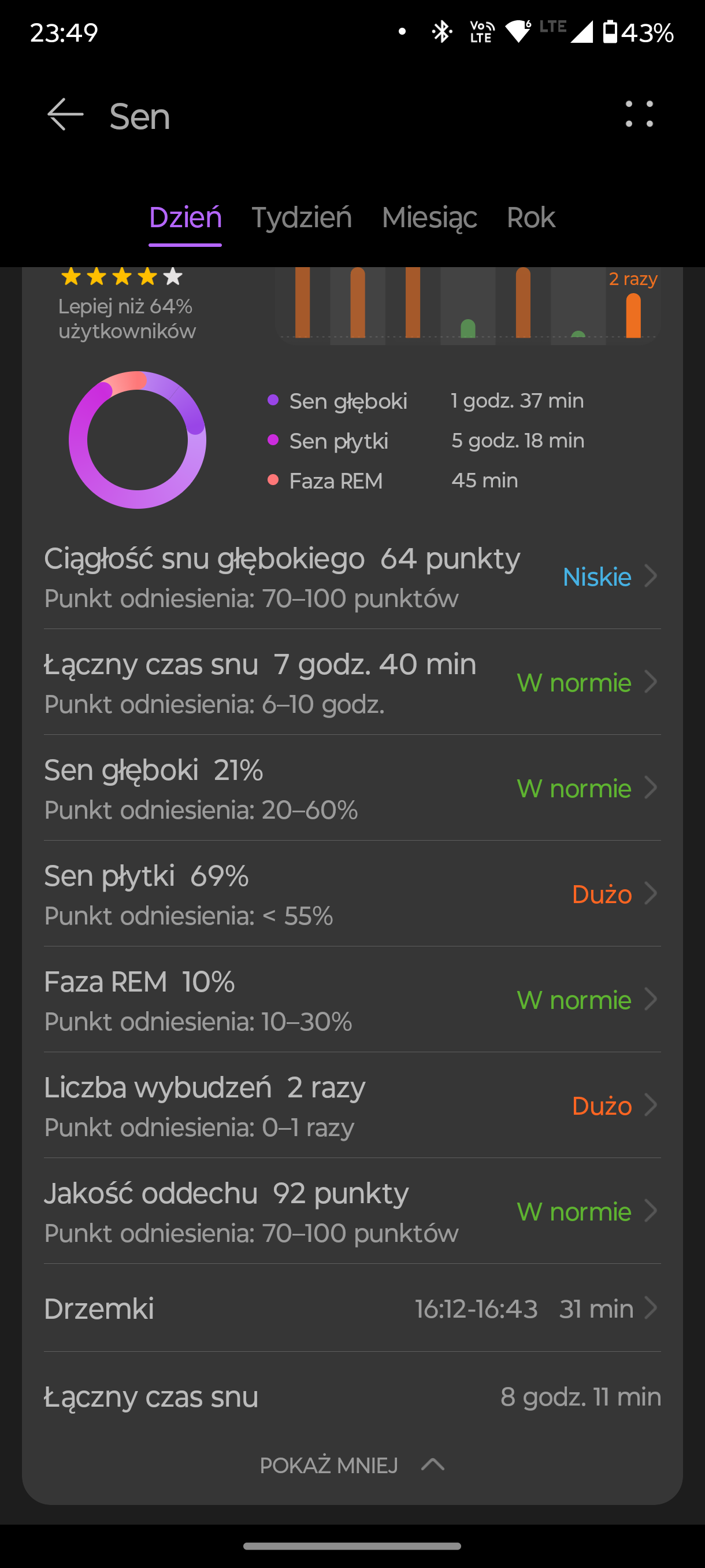Open Łączny czas snu 7 godz. 40 min row
The height and width of the screenshot is (1568, 705).
coord(352,682)
